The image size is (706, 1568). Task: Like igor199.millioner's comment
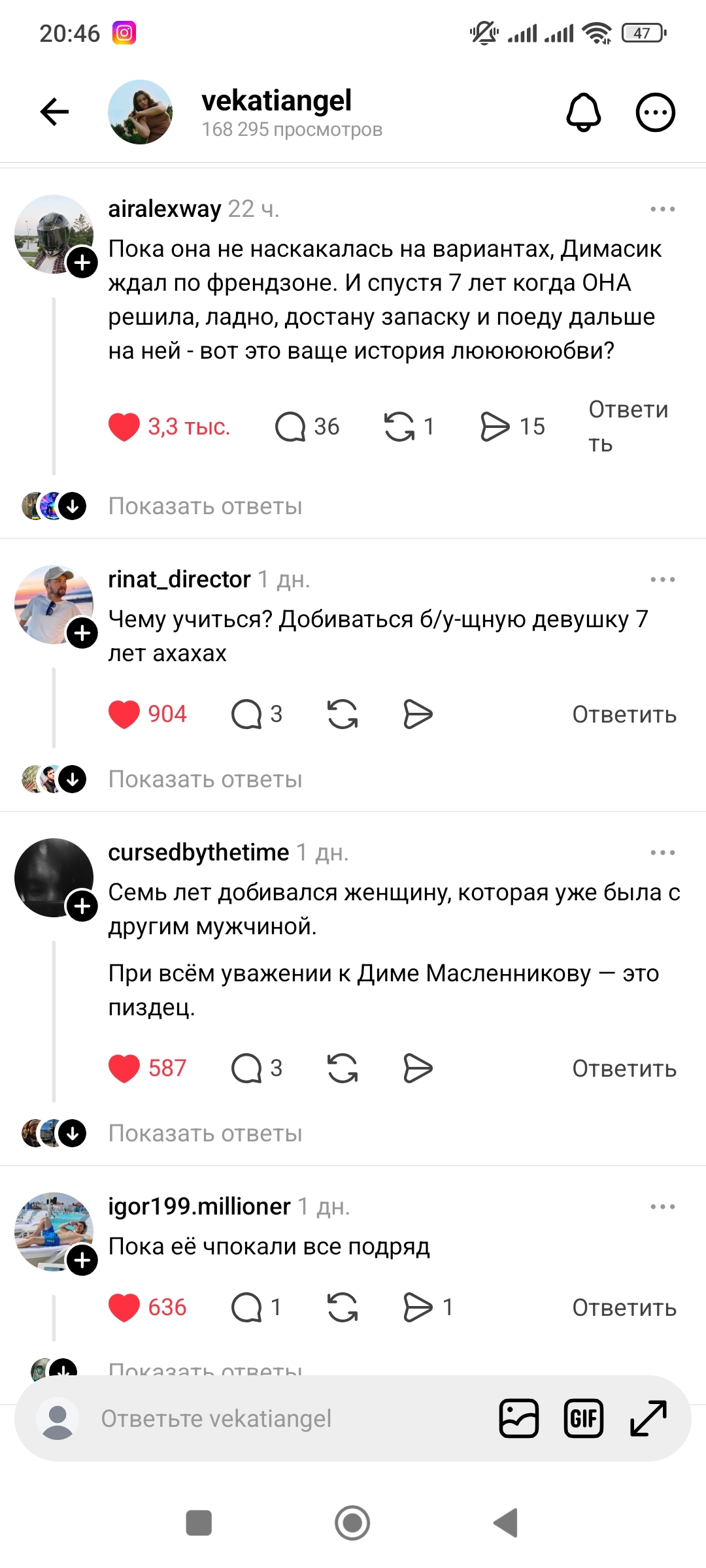[124, 1308]
